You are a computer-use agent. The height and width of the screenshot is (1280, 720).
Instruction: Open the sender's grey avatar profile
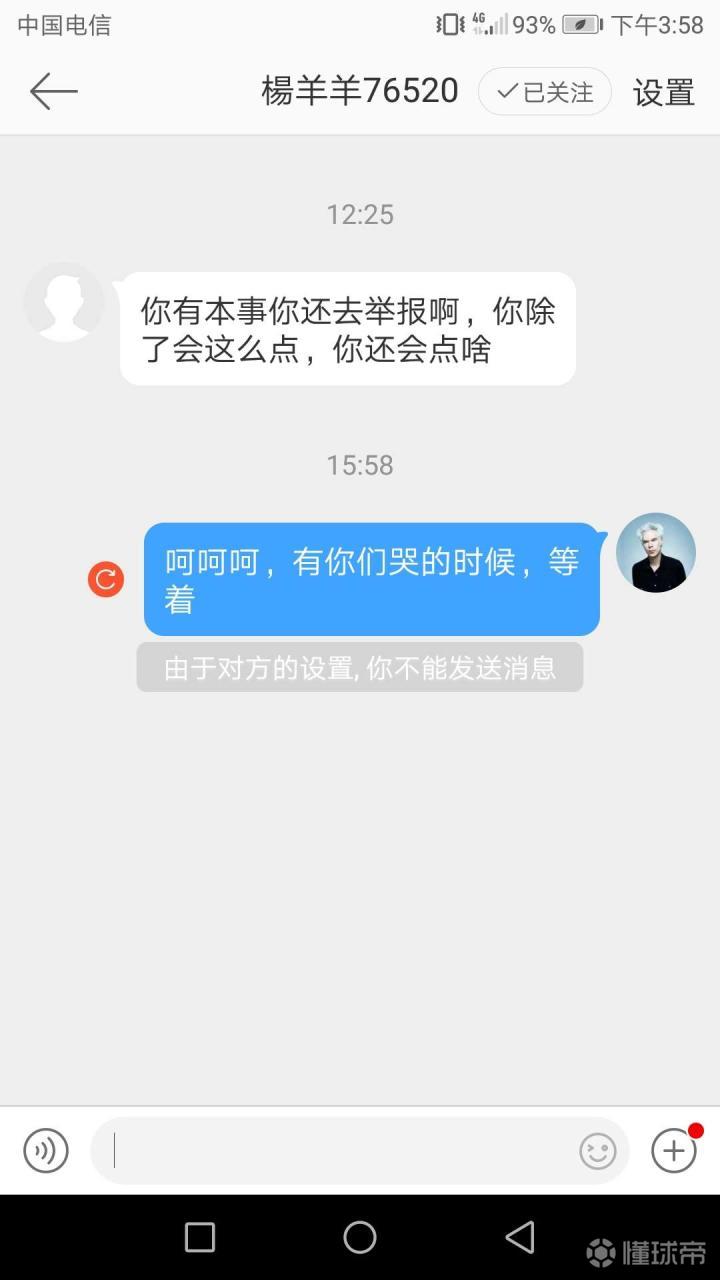pos(64,302)
